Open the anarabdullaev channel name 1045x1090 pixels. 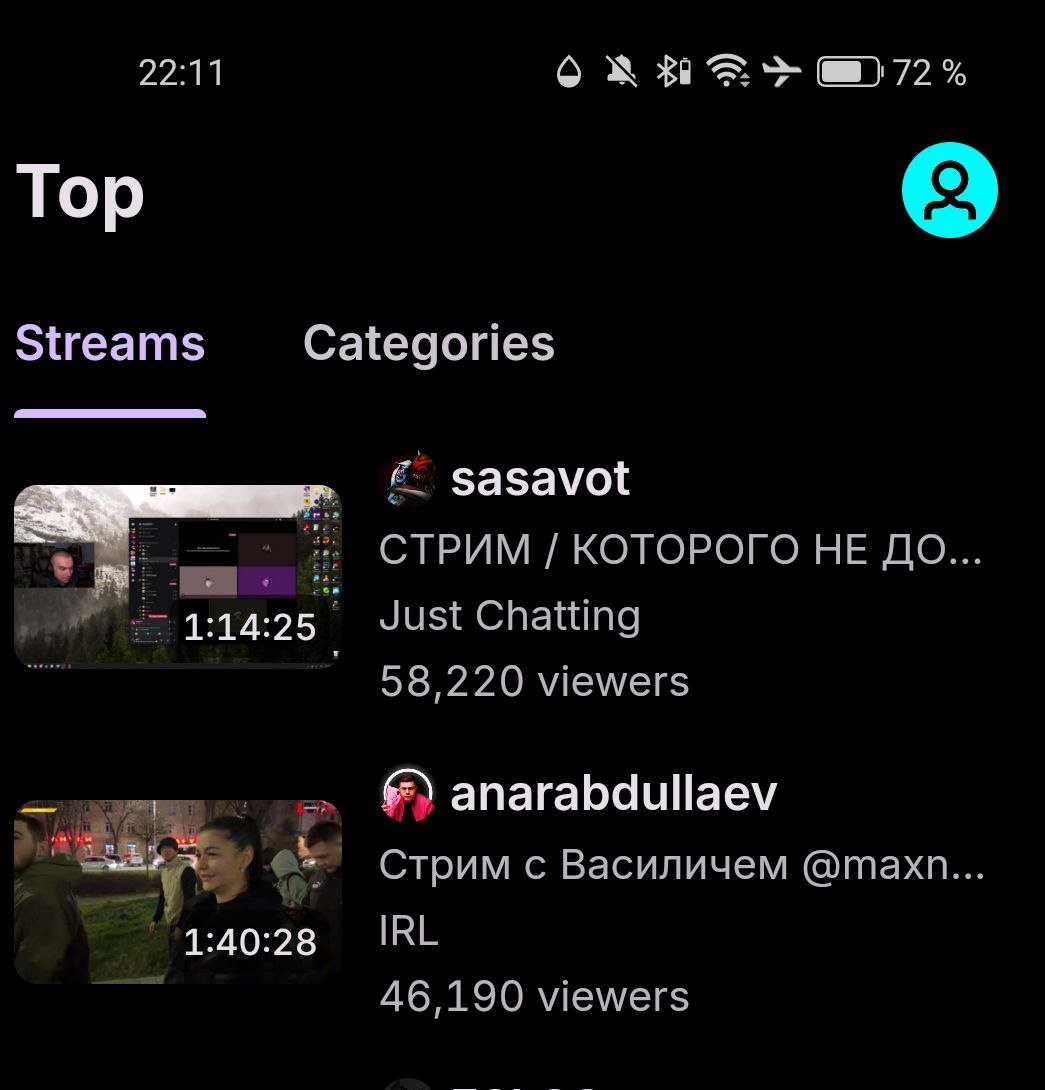coord(613,794)
